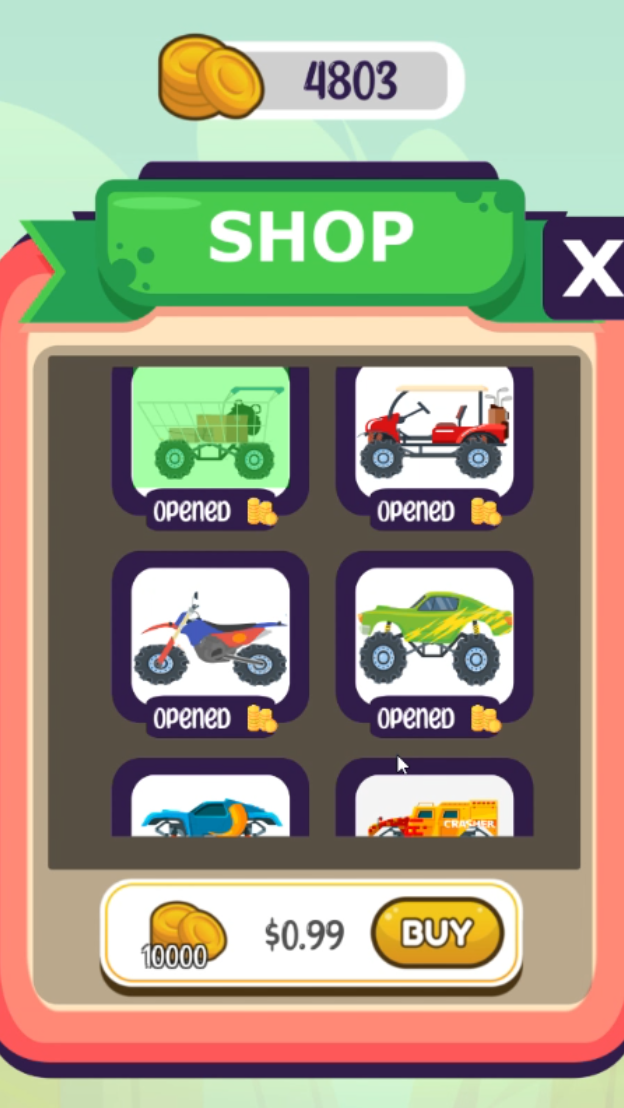
Task: Tap the blue and orange truck tile
Action: tap(210, 807)
